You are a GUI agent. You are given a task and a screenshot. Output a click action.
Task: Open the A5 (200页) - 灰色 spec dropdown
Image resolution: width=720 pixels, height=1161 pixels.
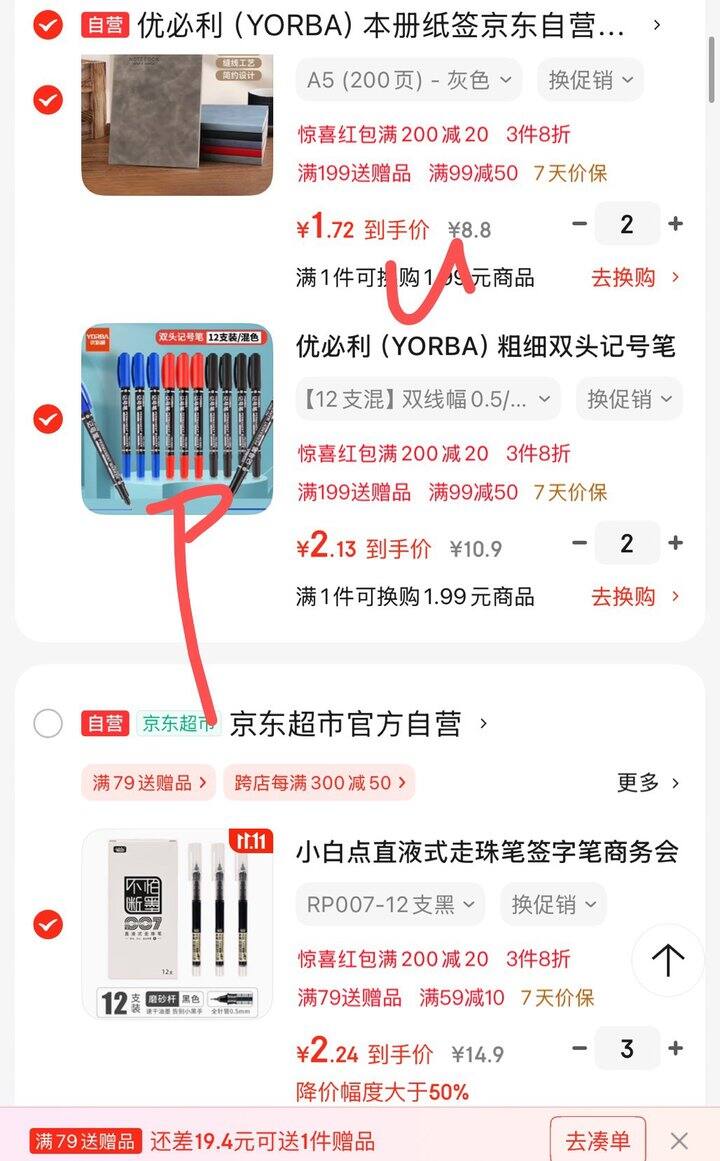click(x=408, y=80)
